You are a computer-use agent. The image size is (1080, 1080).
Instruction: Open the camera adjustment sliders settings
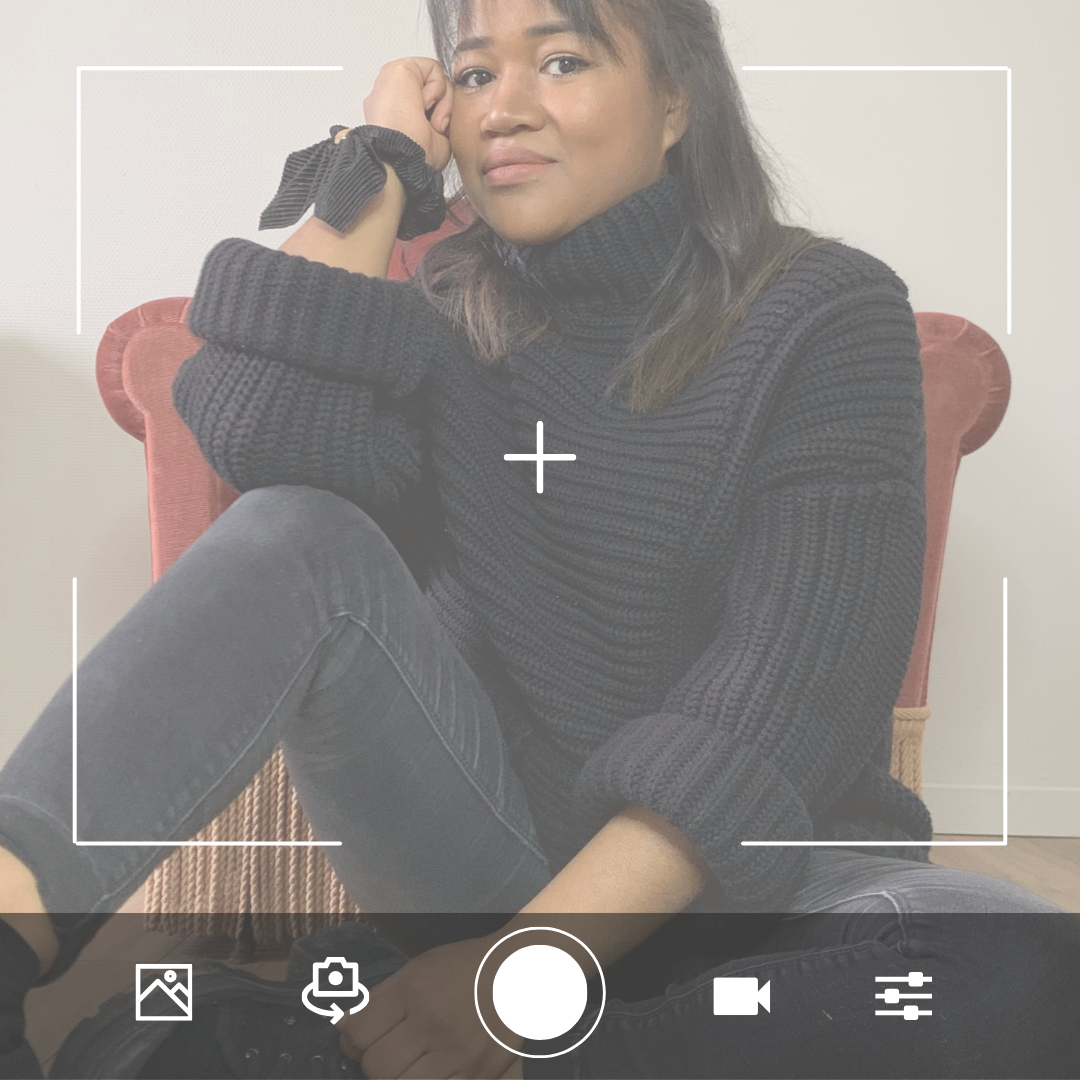coord(903,996)
